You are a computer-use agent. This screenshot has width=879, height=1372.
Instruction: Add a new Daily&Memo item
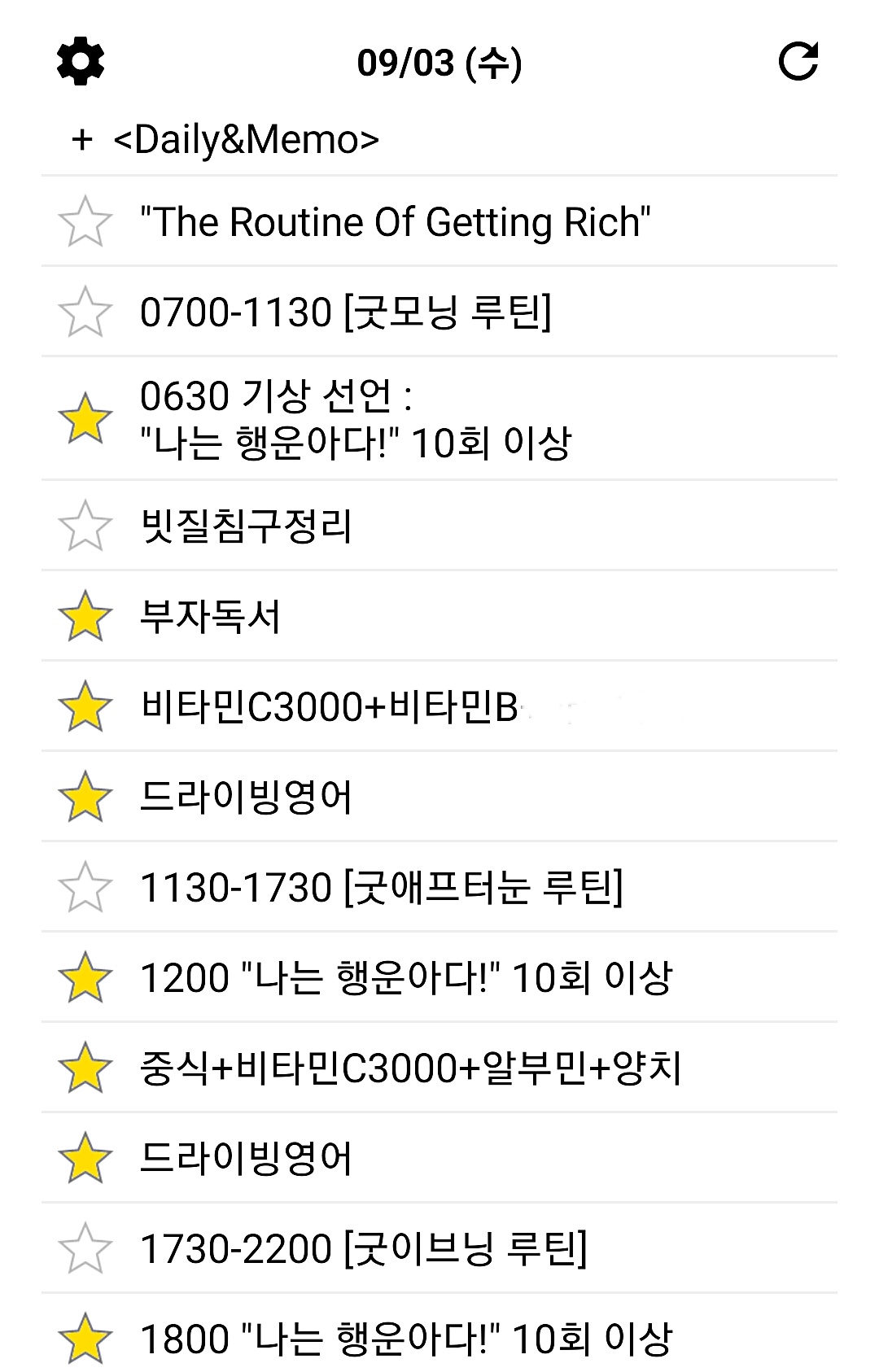(81, 139)
